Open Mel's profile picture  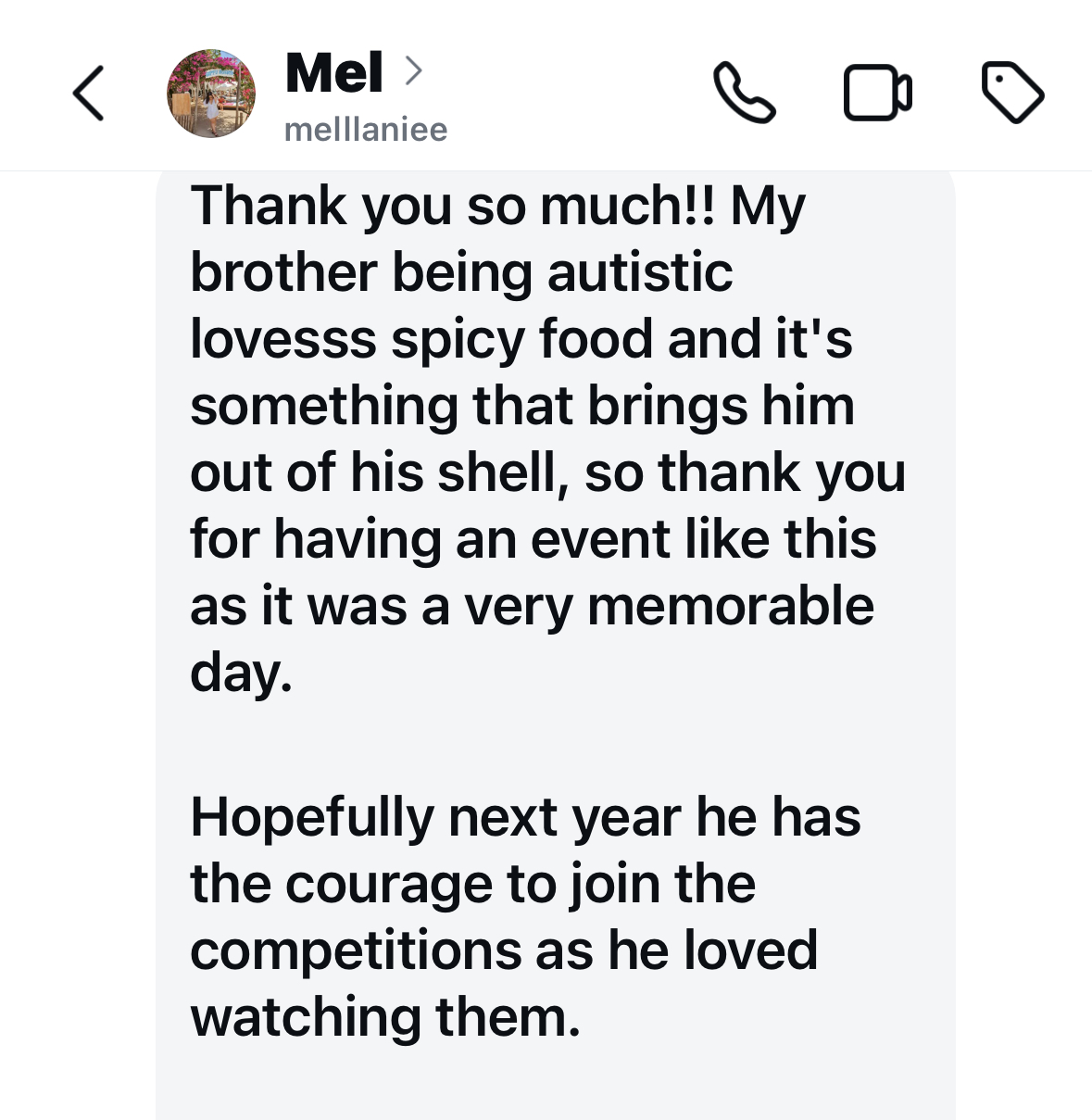211,94
